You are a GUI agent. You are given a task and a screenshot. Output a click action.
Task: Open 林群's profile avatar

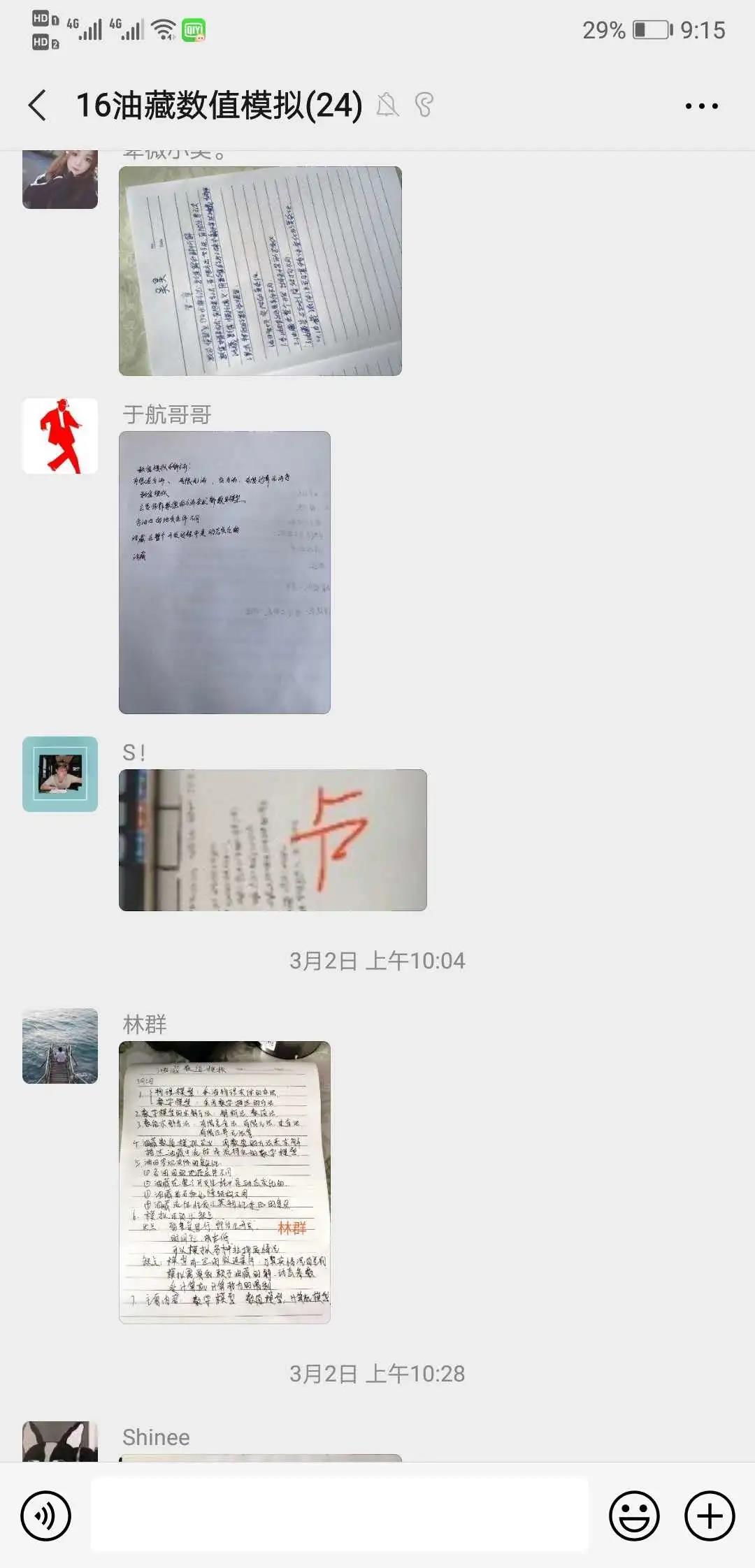pyautogui.click(x=60, y=1045)
